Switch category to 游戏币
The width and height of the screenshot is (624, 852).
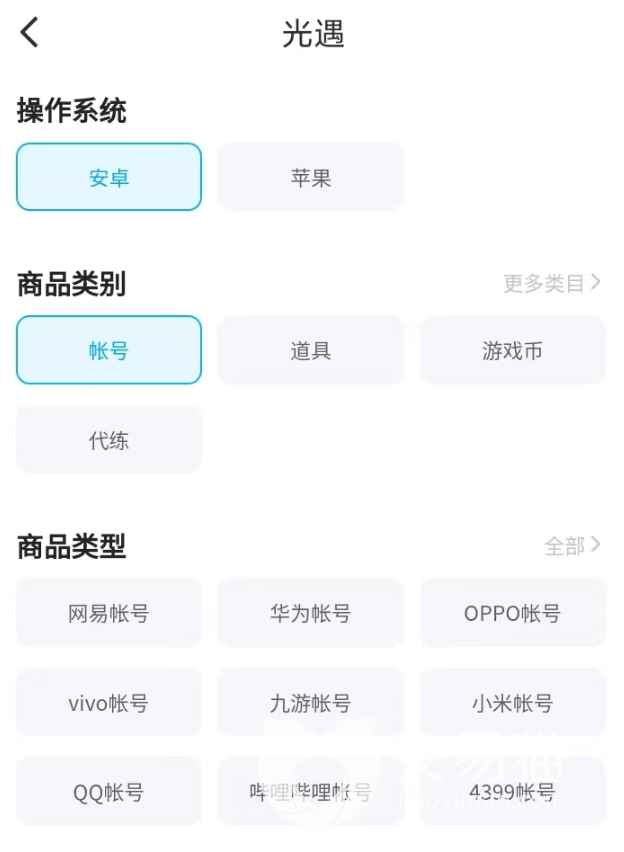pyautogui.click(x=512, y=350)
